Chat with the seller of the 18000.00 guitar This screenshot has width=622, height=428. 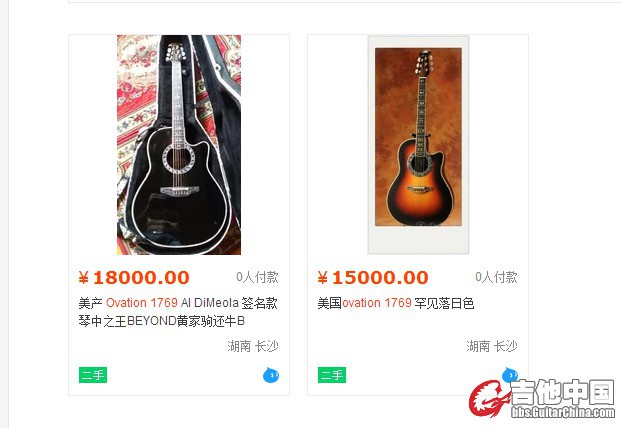270,376
